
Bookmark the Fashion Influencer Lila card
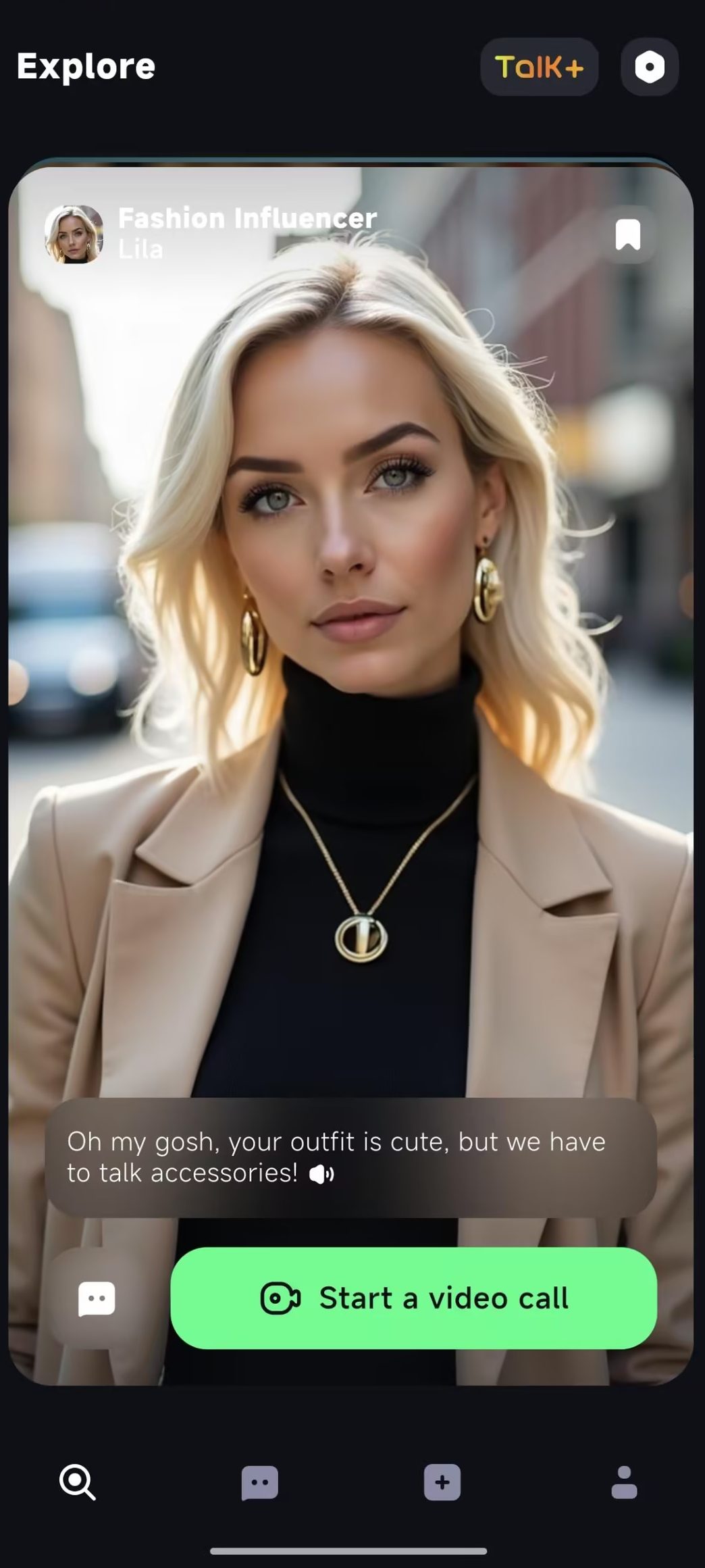tap(627, 234)
